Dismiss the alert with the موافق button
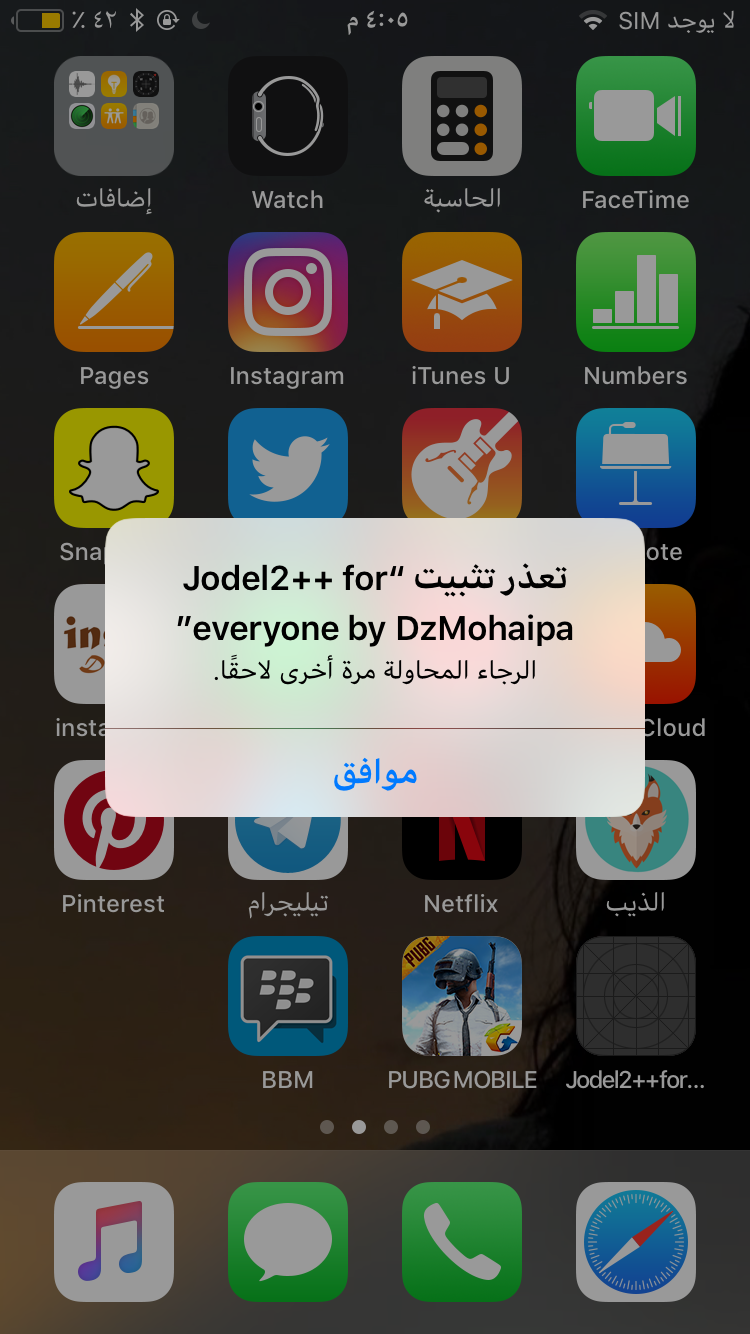The width and height of the screenshot is (750, 1334). 375,773
